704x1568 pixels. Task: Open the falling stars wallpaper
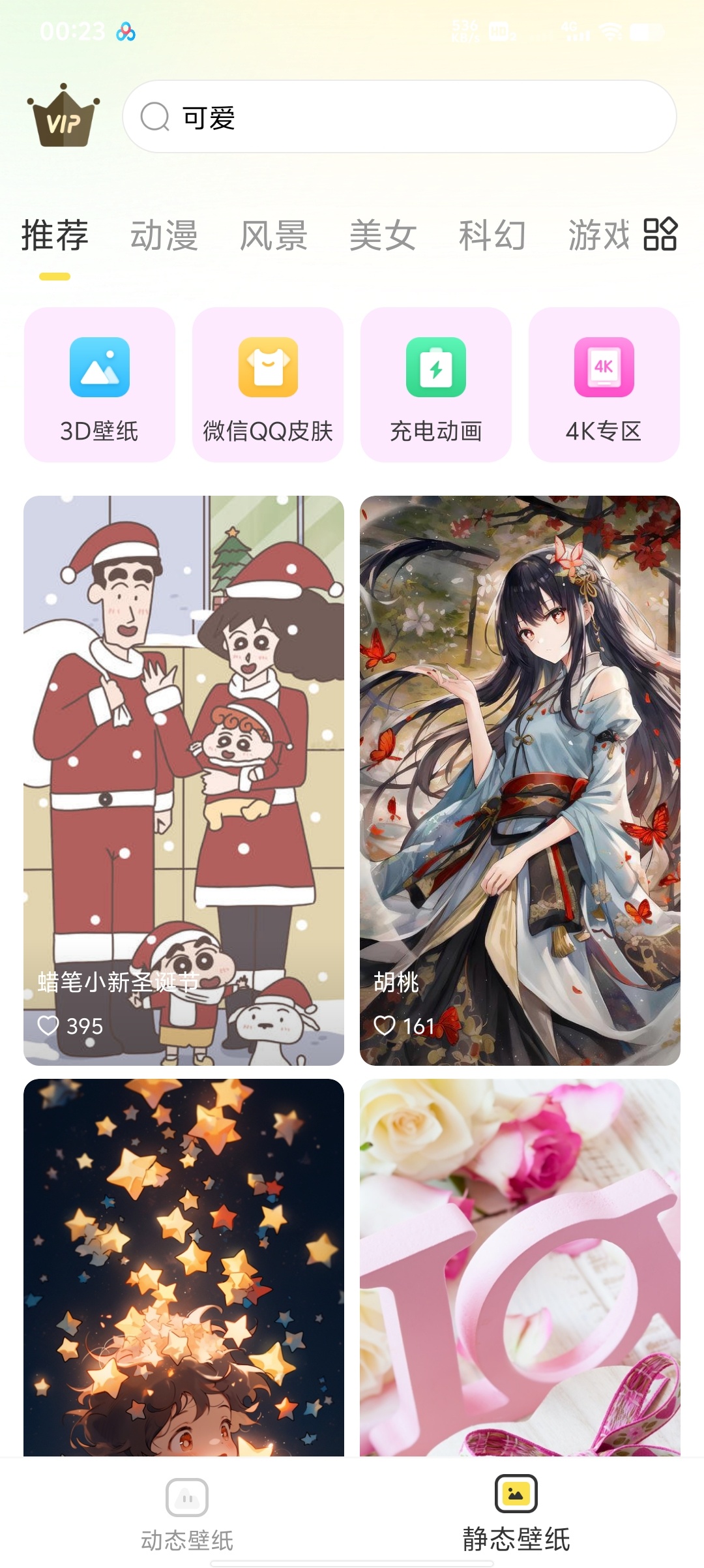184,1267
